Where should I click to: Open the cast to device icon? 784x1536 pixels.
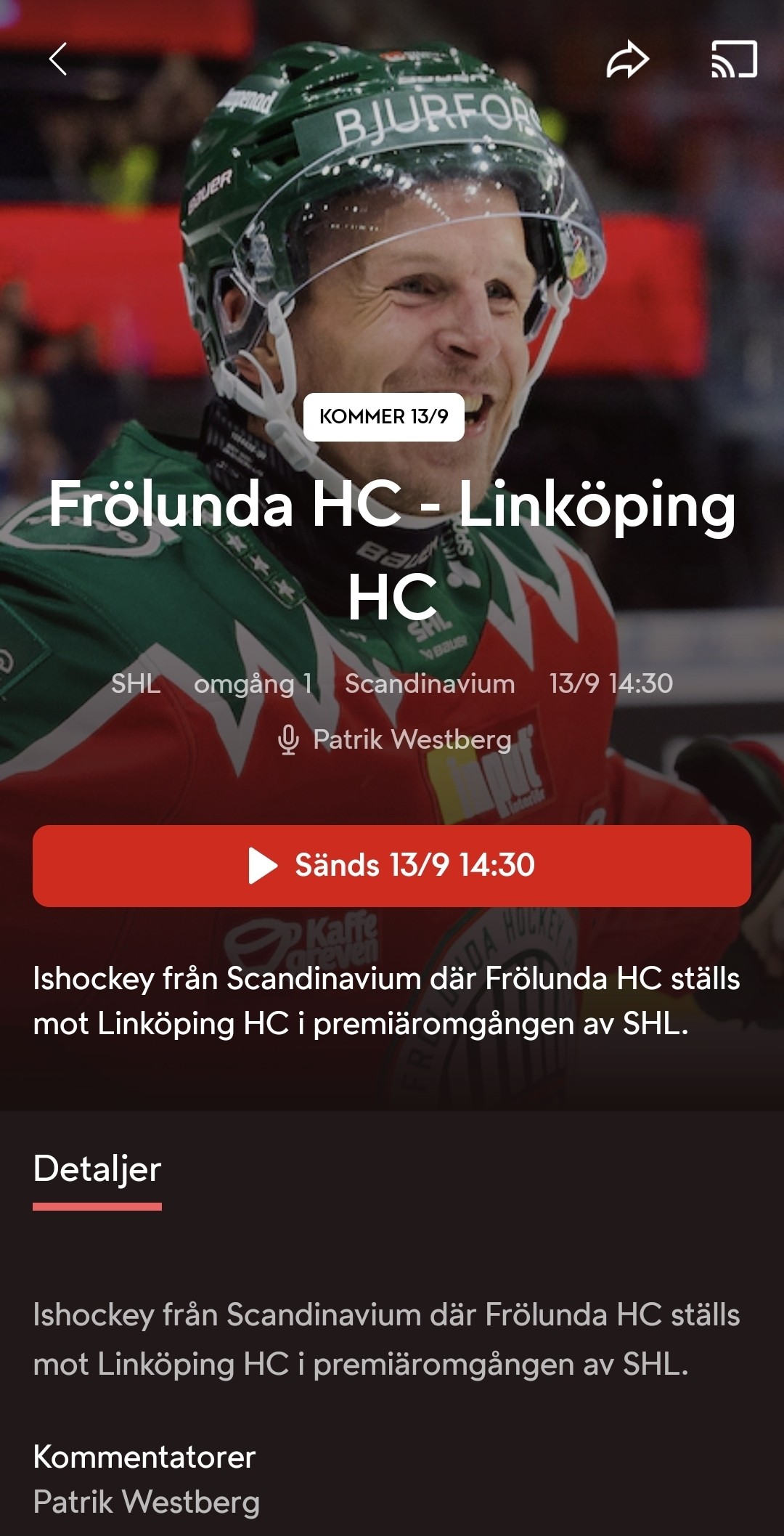(734, 60)
